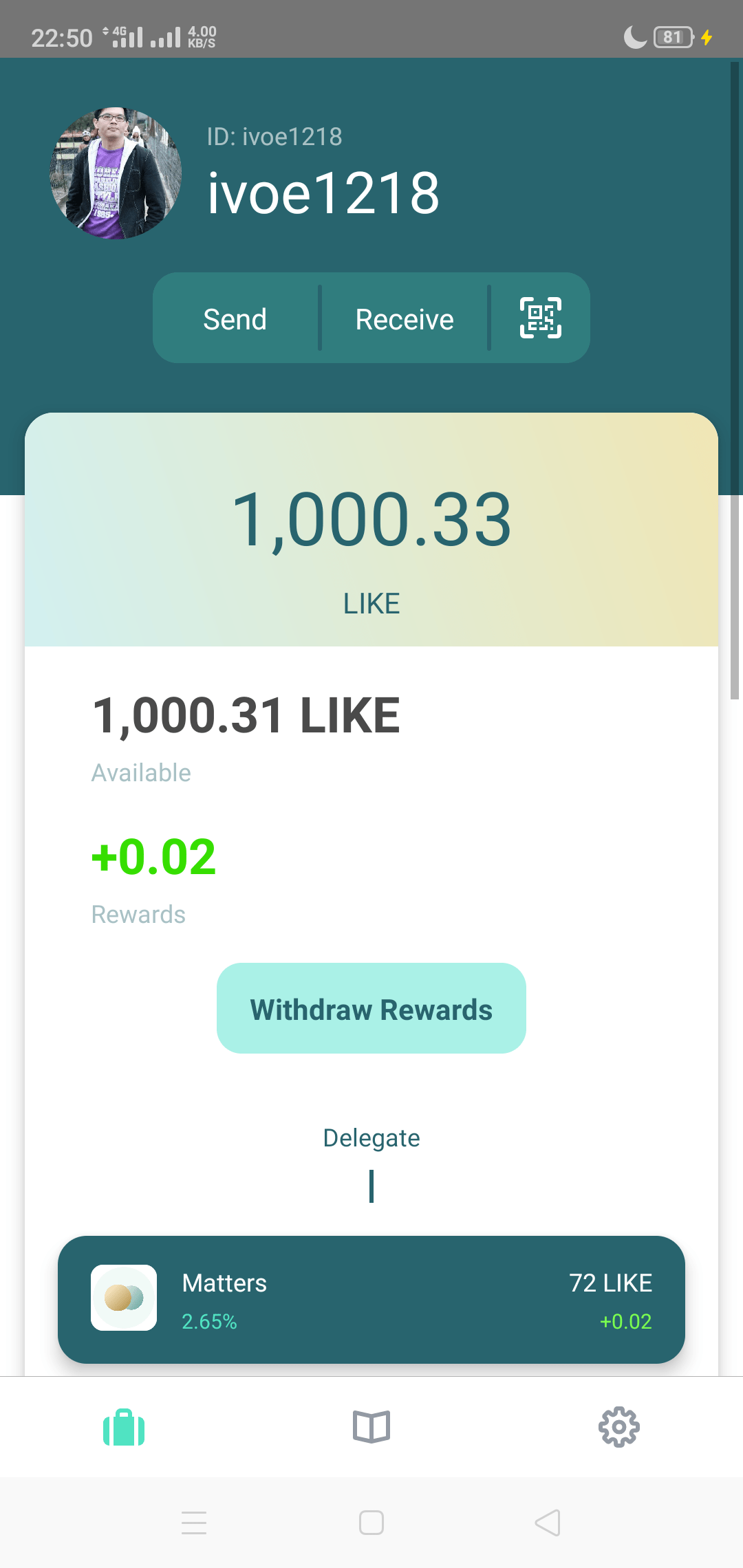
Task: Open the QR code scanner
Action: pyautogui.click(x=540, y=318)
